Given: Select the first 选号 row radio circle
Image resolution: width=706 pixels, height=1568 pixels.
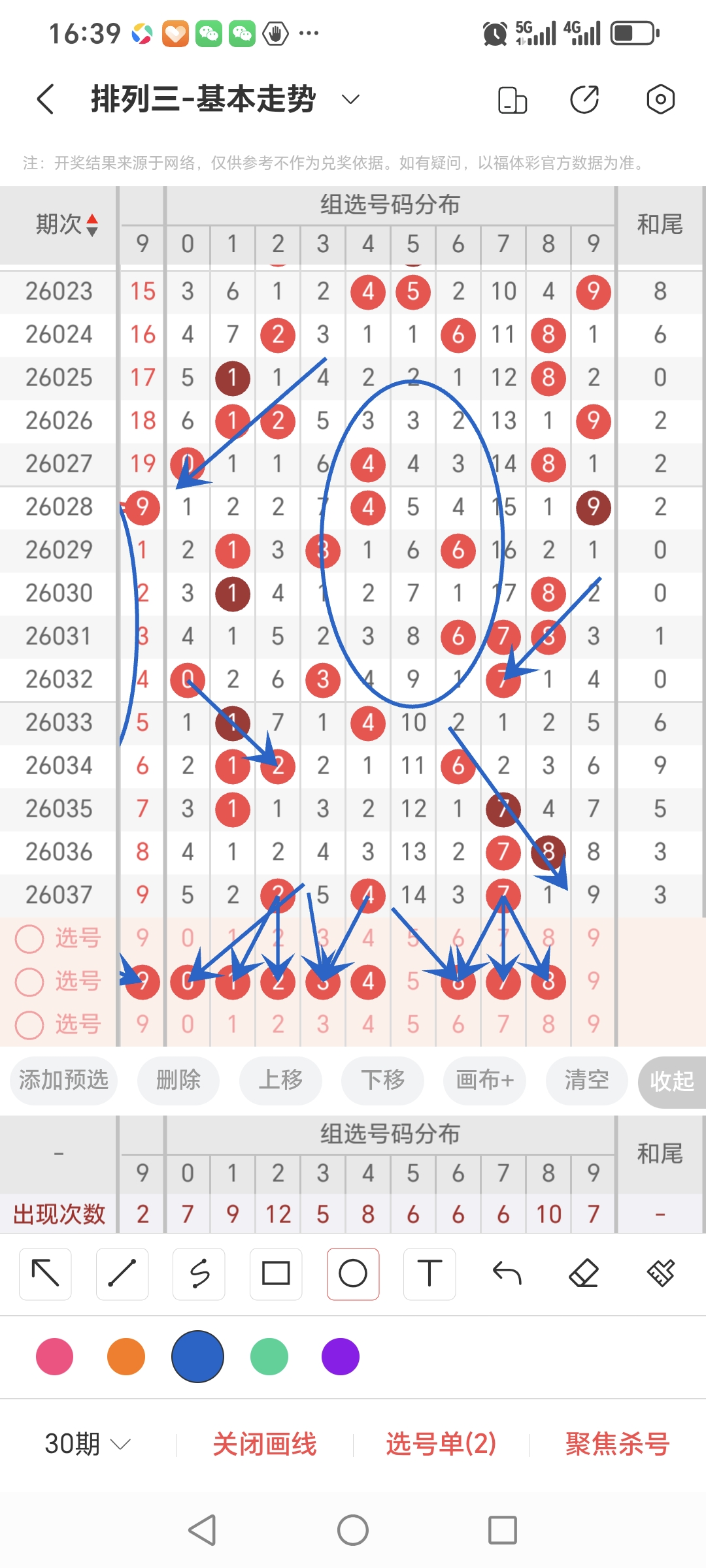Looking at the screenshot, I should pyautogui.click(x=29, y=938).
